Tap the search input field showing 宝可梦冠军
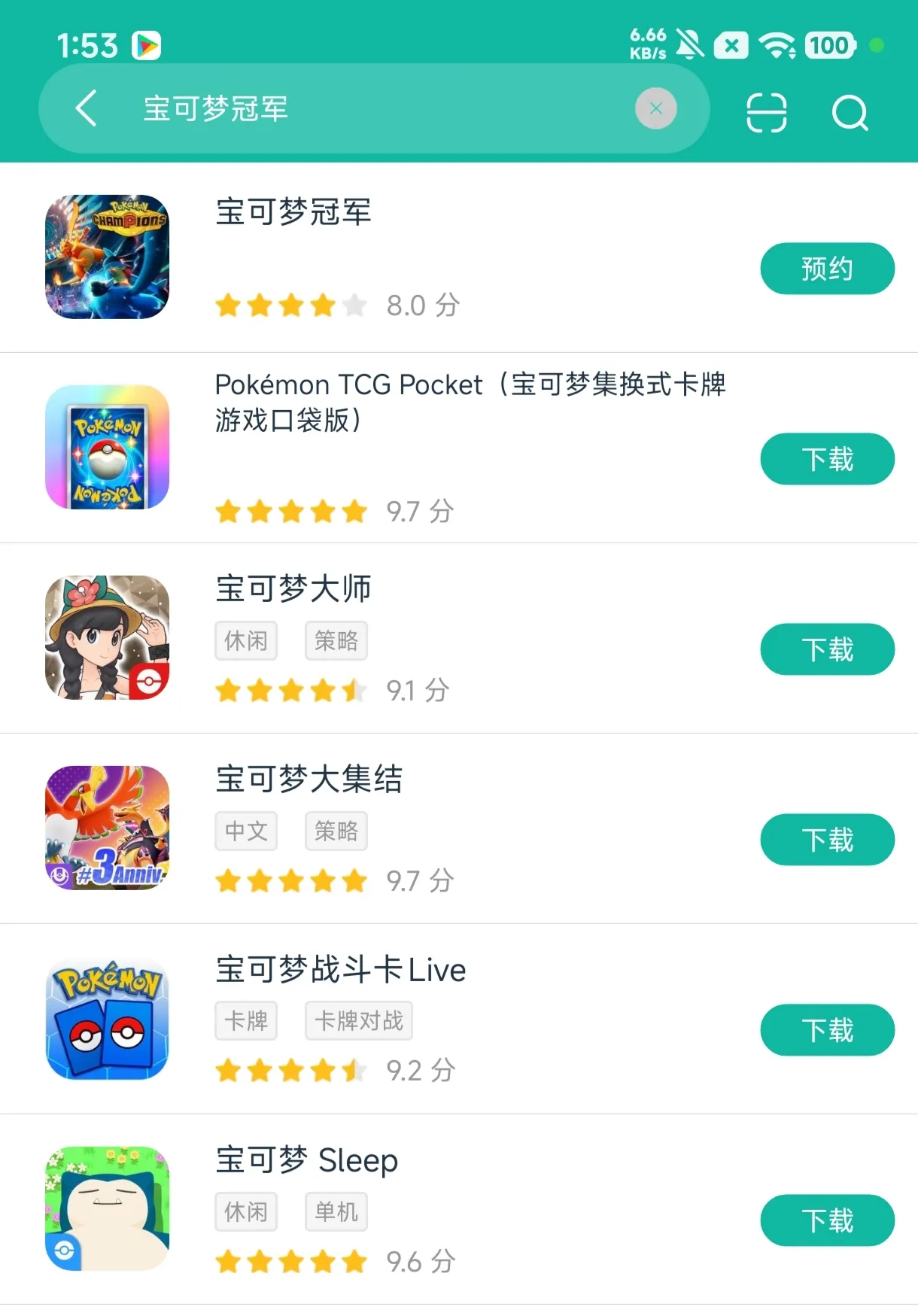This screenshot has height=1316, width=918. click(376, 108)
